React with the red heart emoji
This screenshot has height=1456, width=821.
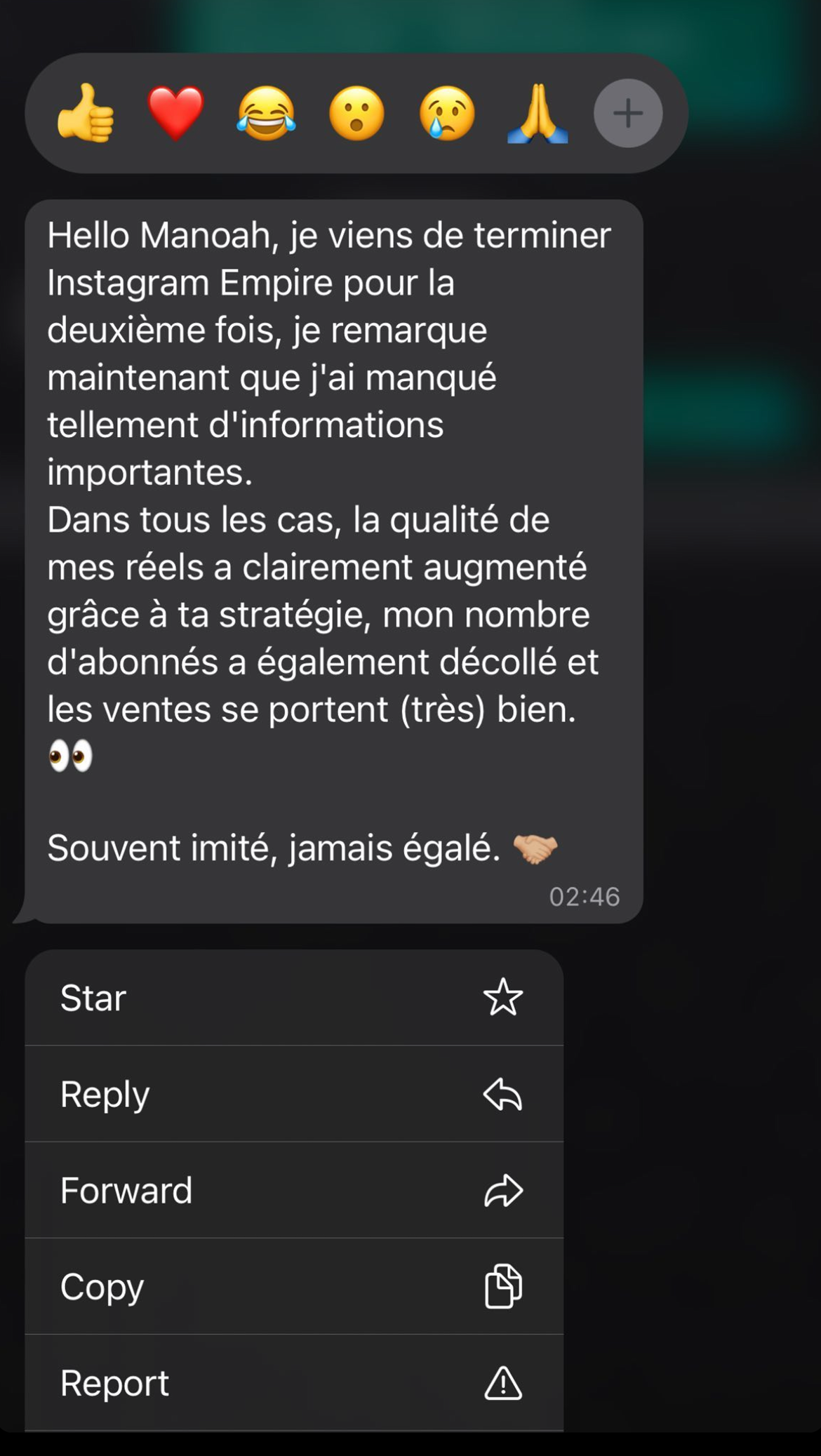tap(175, 114)
